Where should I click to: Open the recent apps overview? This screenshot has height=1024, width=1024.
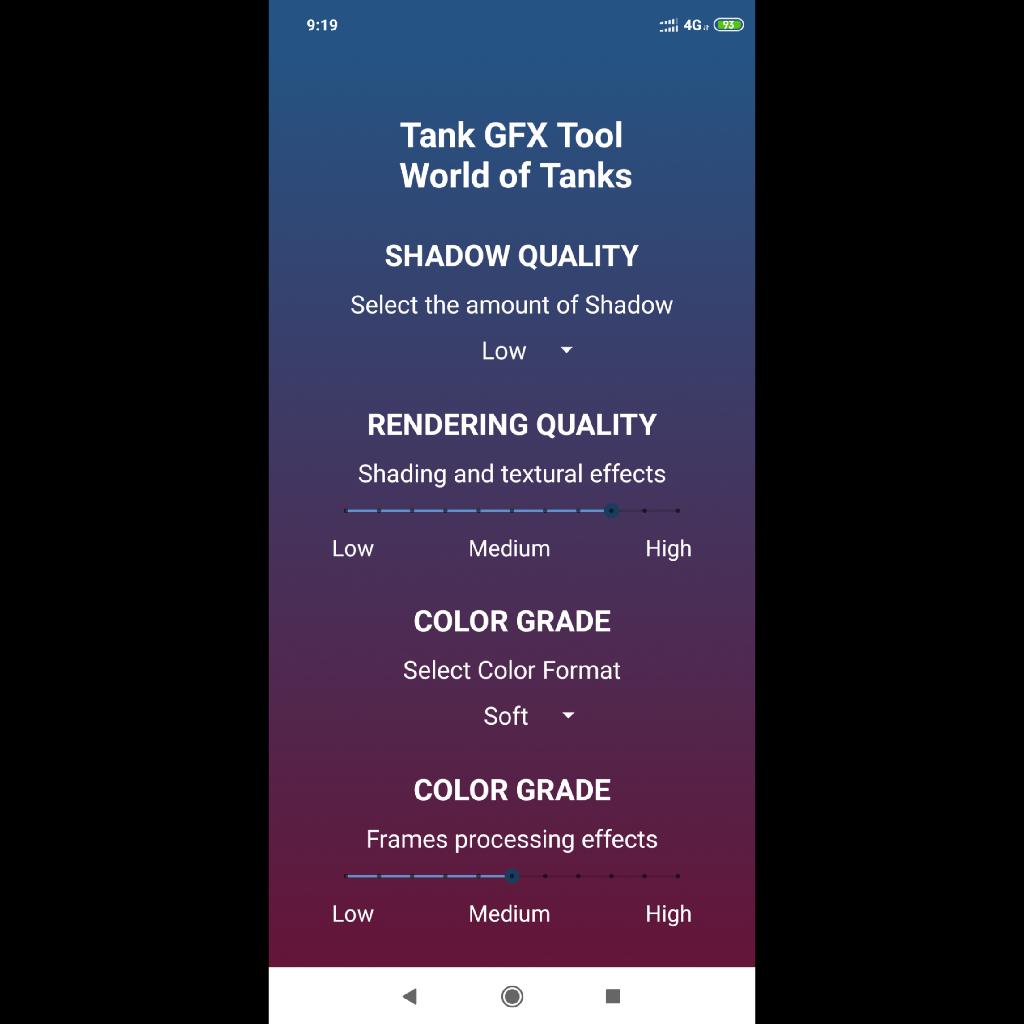(x=613, y=996)
